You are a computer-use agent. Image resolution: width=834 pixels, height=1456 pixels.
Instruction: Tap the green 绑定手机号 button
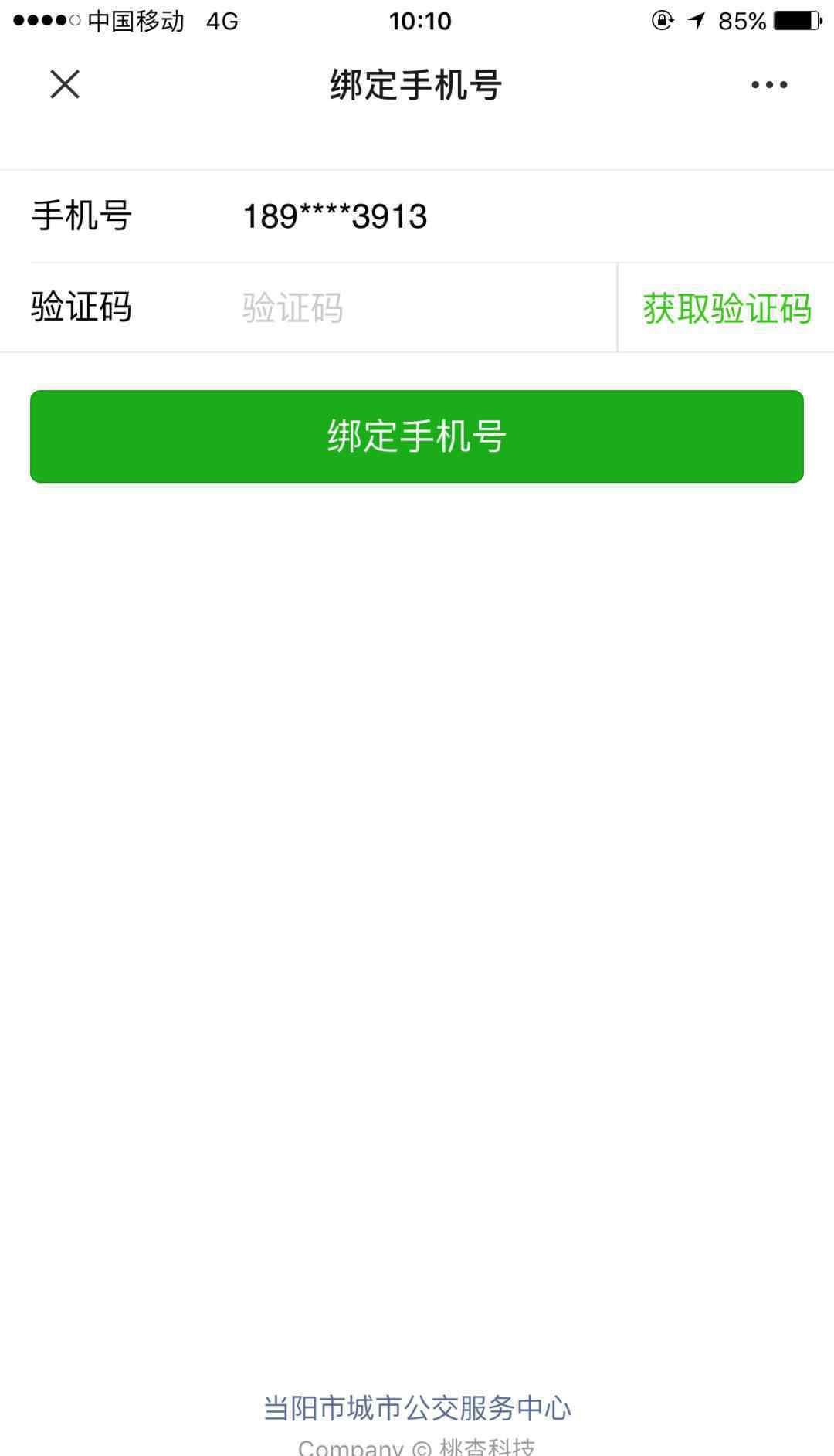(x=417, y=436)
